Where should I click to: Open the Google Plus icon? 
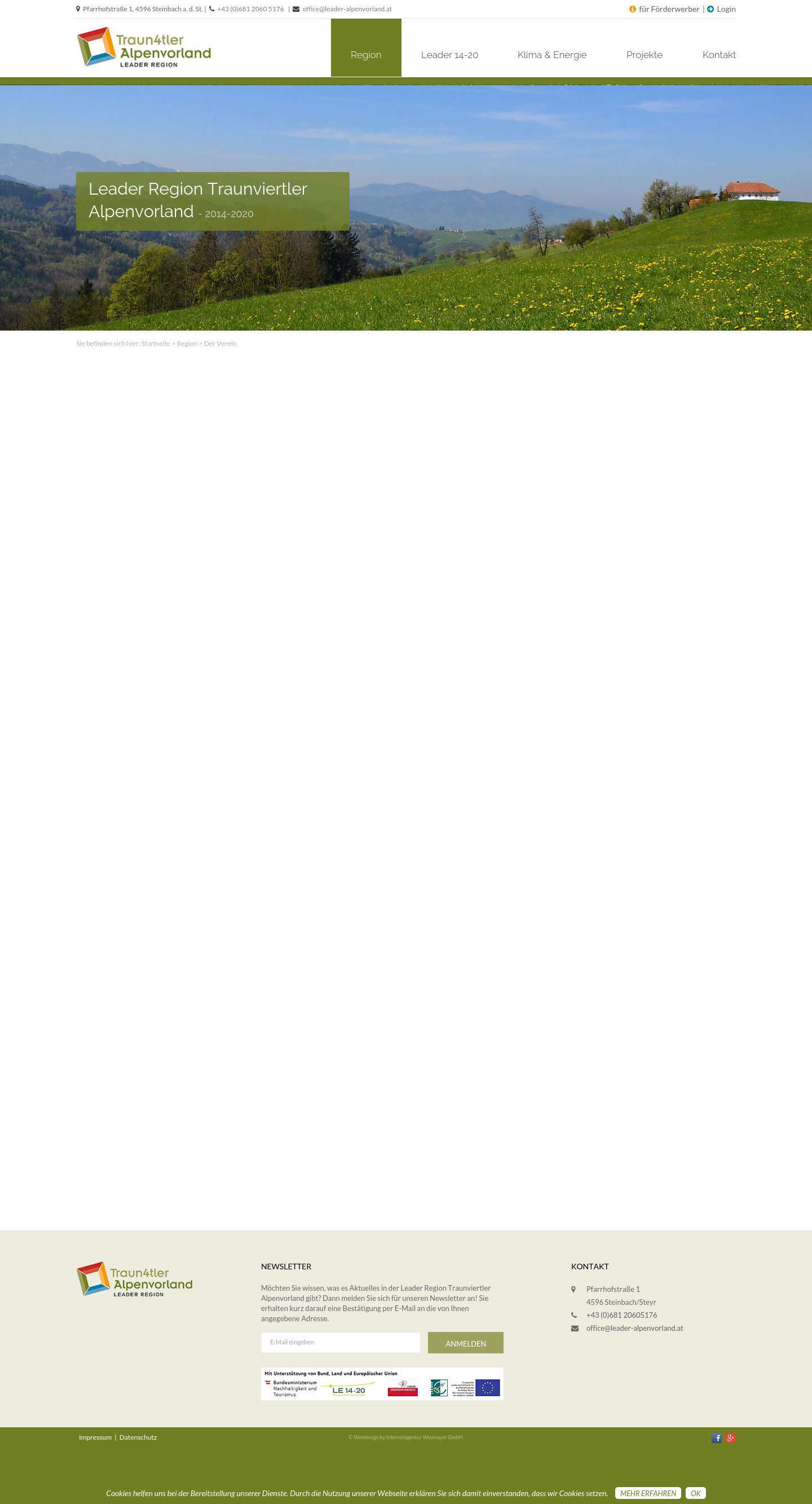click(730, 1438)
